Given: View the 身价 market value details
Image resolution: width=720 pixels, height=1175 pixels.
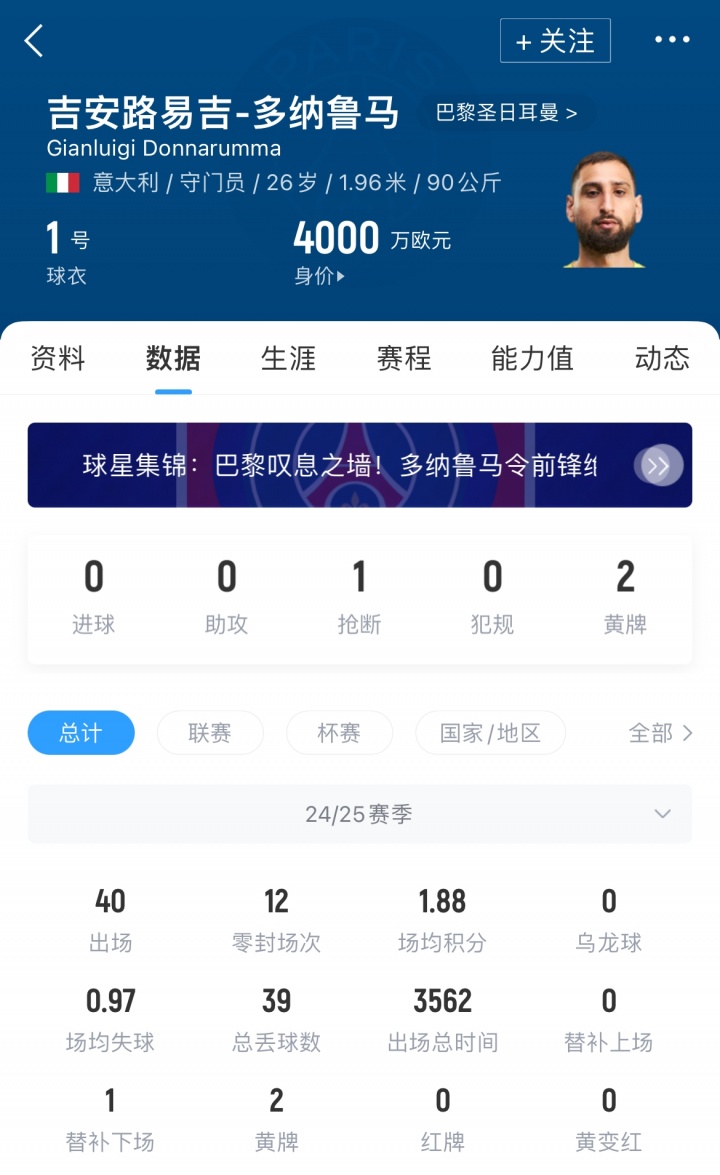Looking at the screenshot, I should [320, 276].
